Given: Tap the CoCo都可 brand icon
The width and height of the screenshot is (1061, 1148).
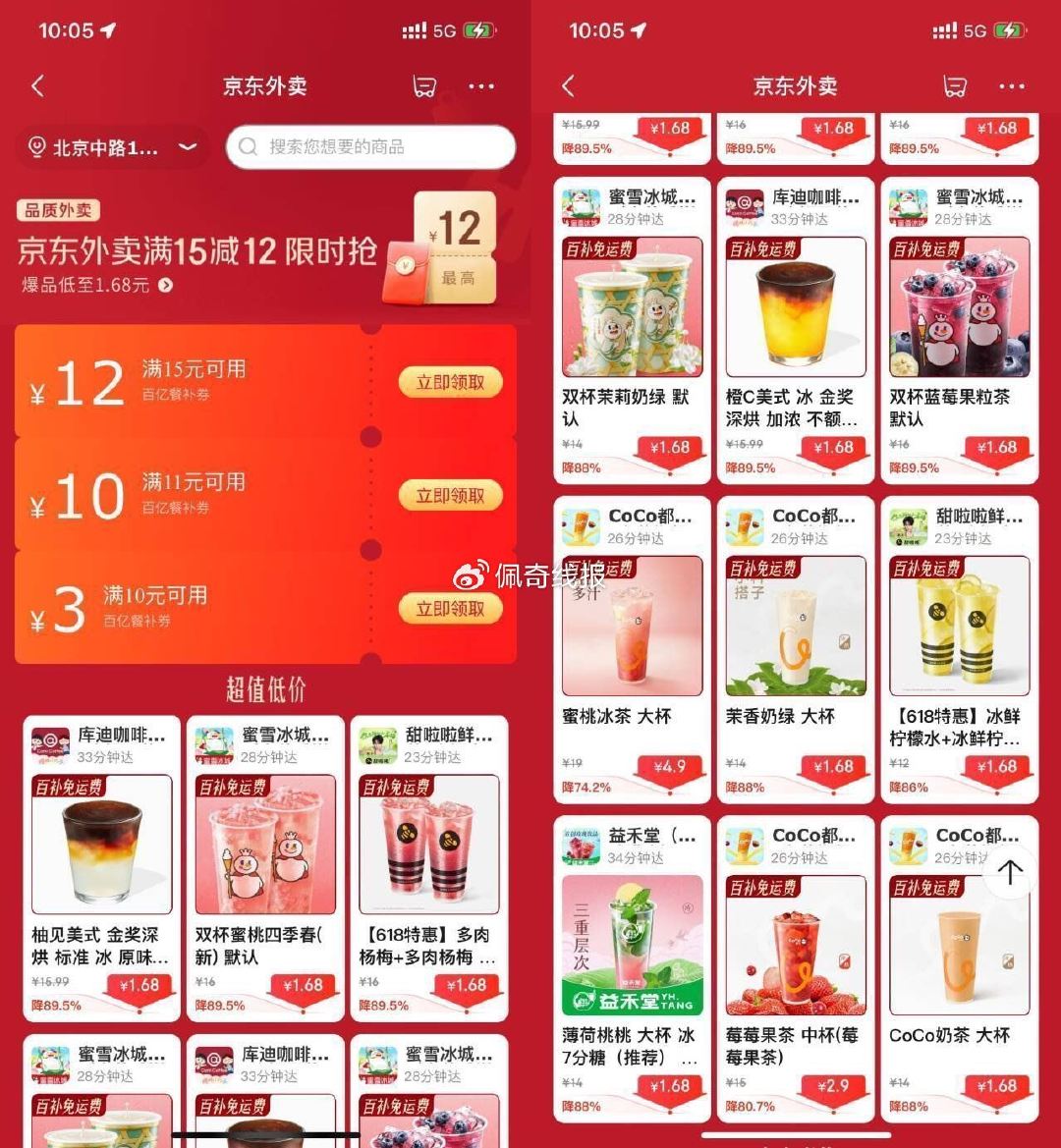Looking at the screenshot, I should click(581, 523).
